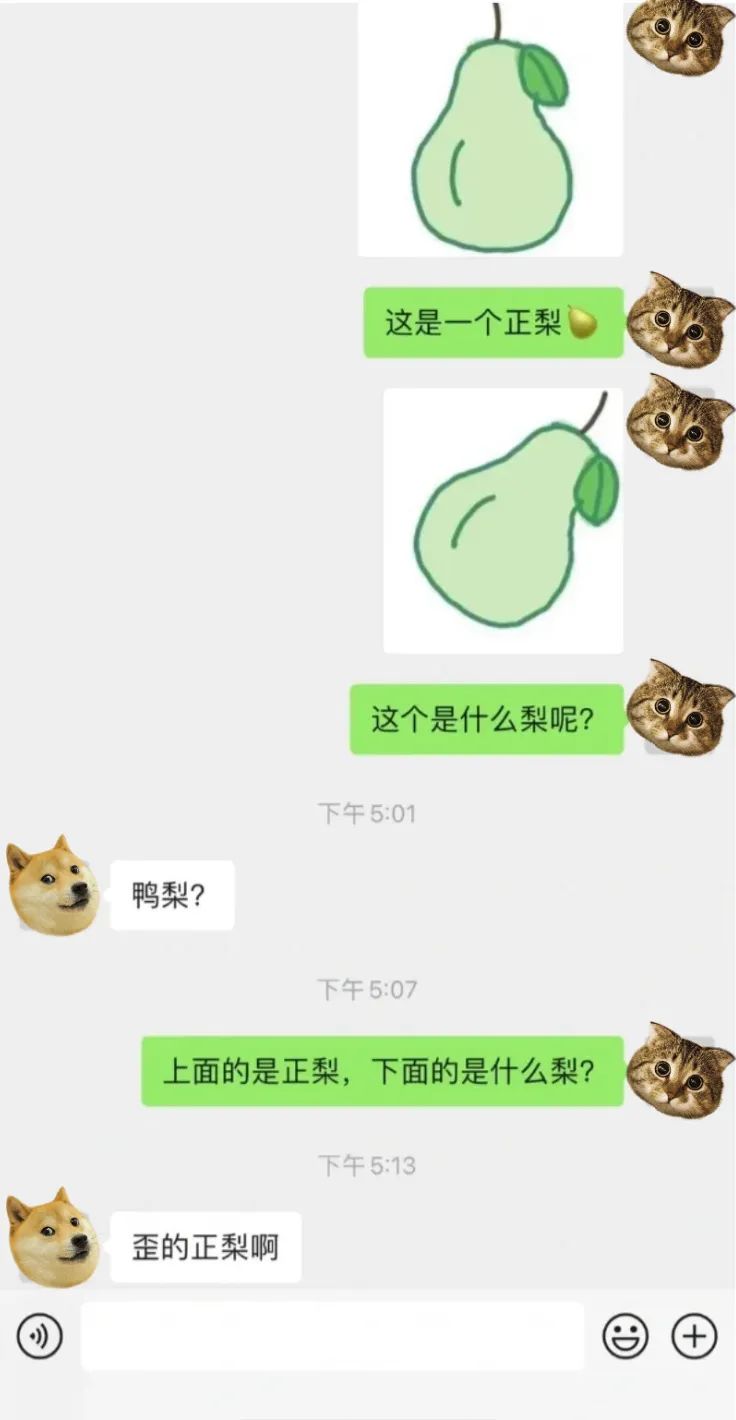Open the emoji picker
This screenshot has height=1420, width=736.
(x=625, y=1336)
